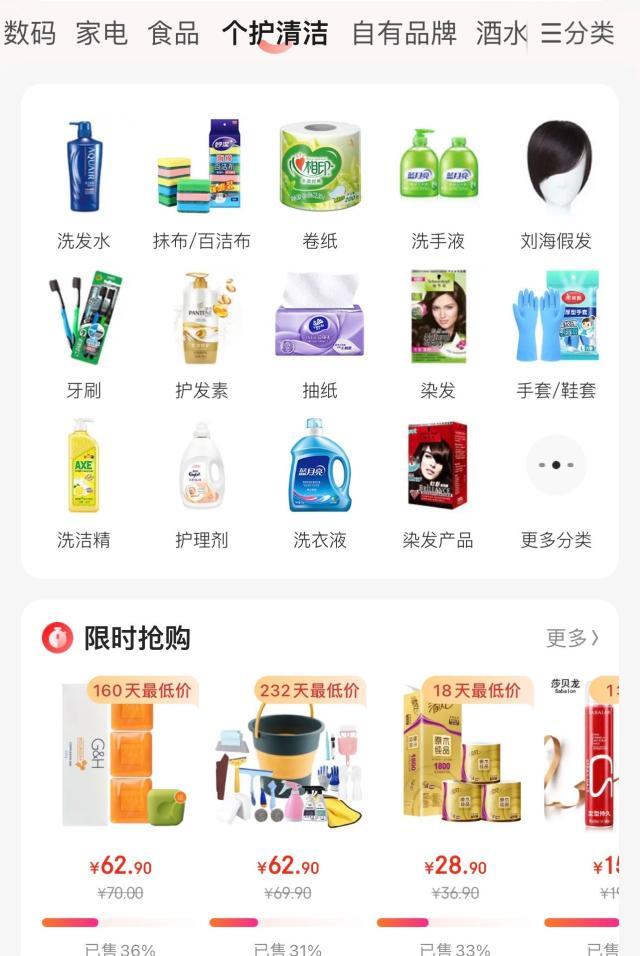
Task: View the cleaning bucket set at ¥62.90
Action: [288, 770]
